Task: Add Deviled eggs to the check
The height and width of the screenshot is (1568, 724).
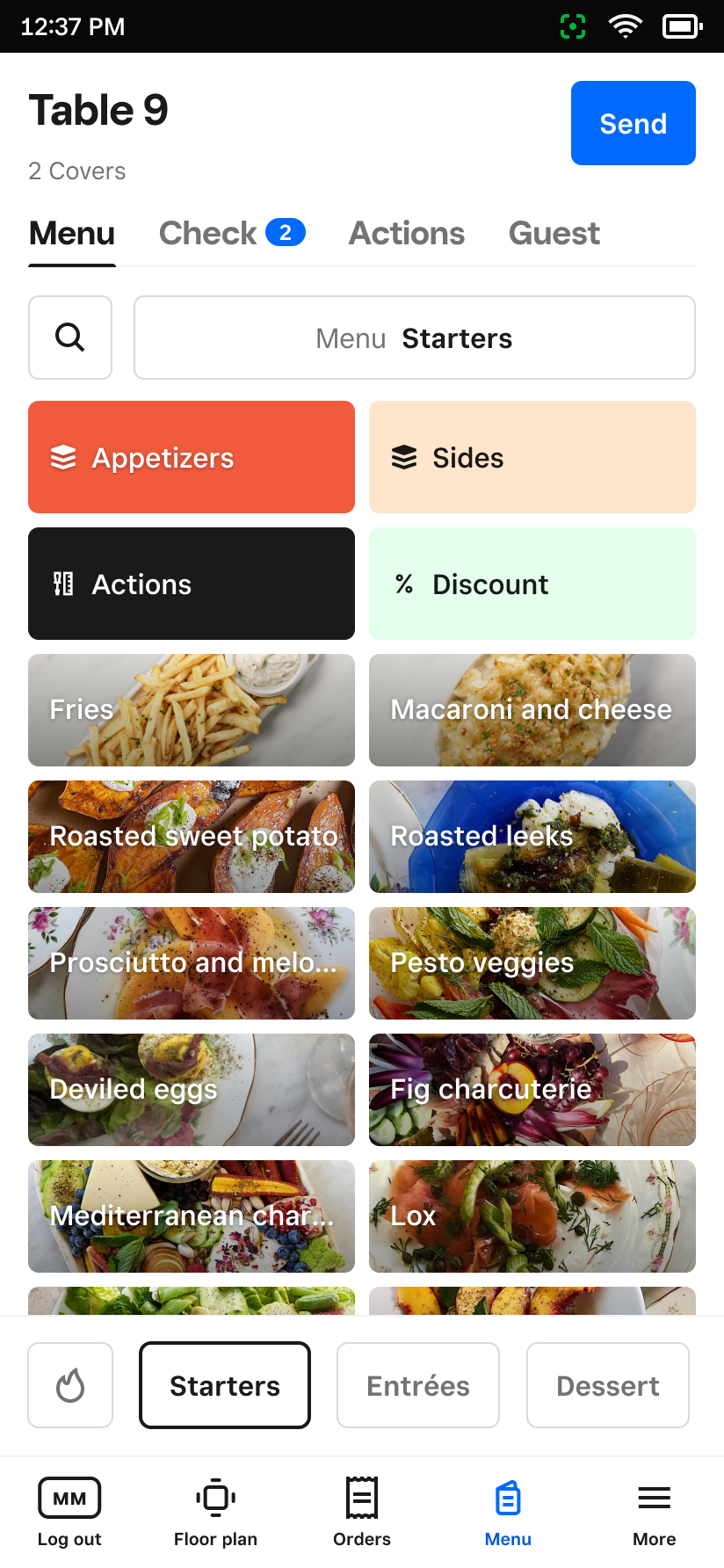Action: pyautogui.click(x=192, y=1090)
